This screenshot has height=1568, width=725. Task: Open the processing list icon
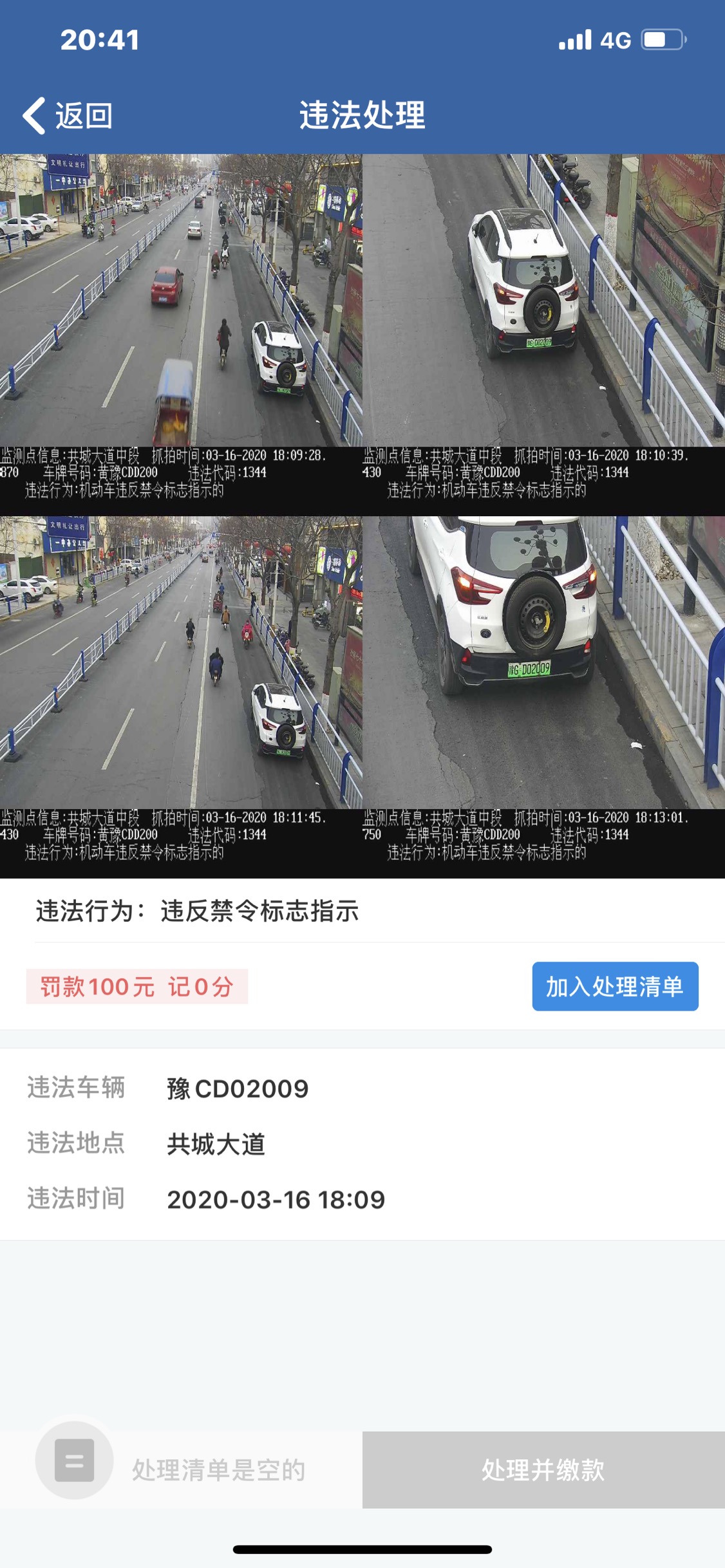coord(74,1460)
